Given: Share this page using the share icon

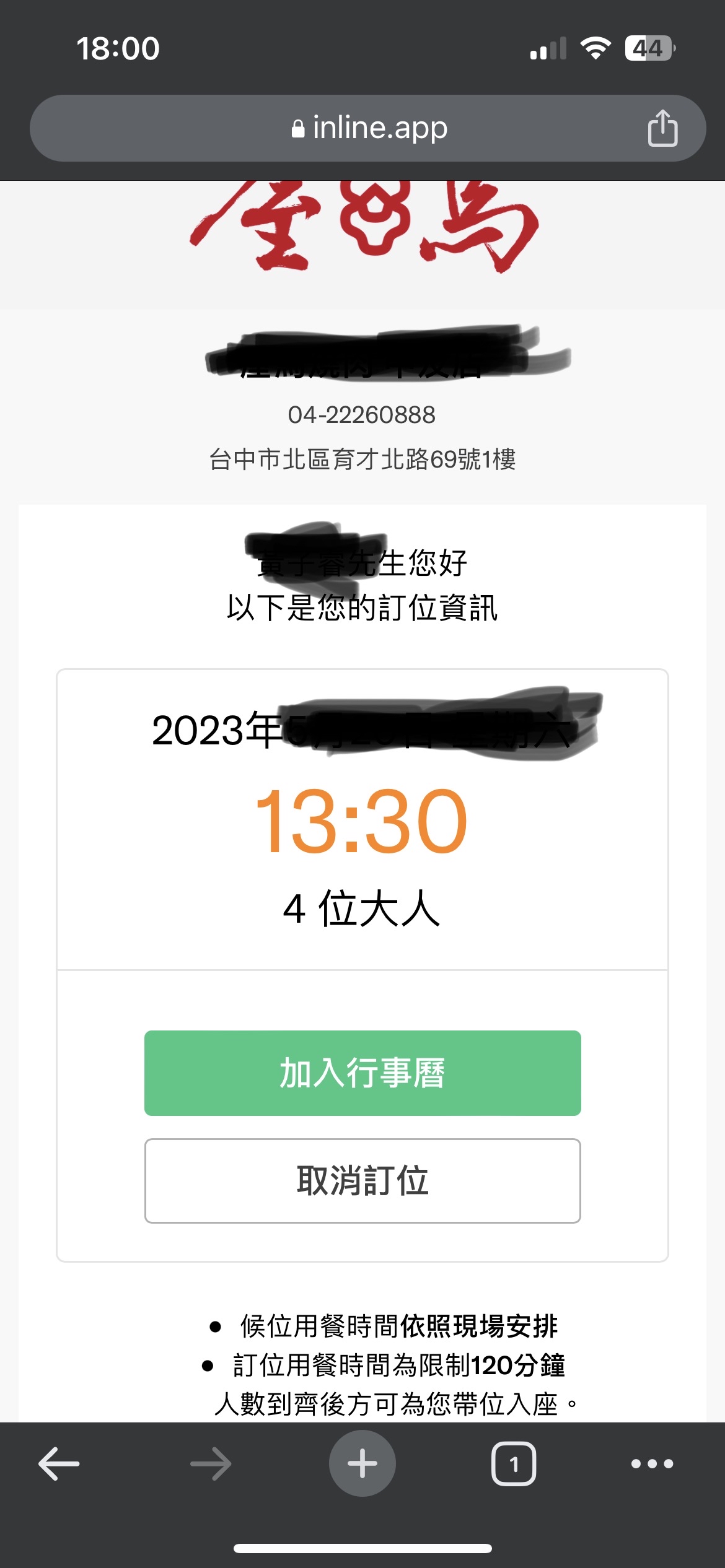Looking at the screenshot, I should pyautogui.click(x=662, y=128).
